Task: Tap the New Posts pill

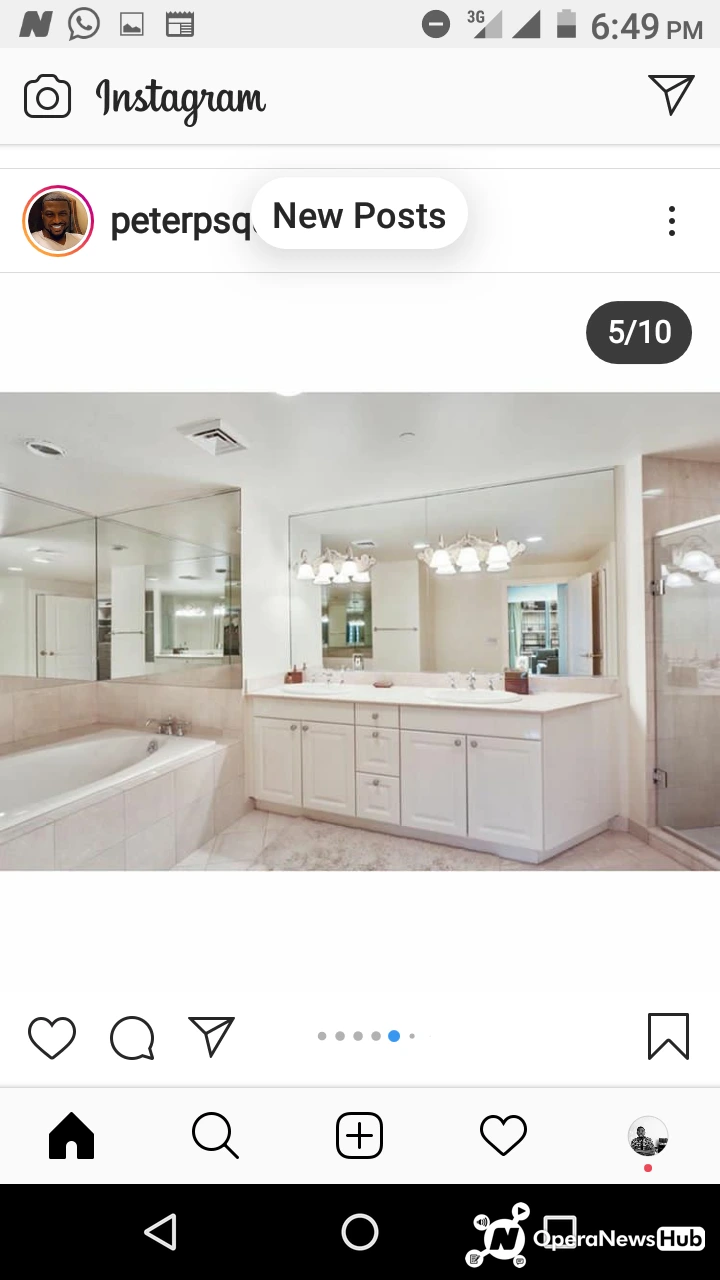Action: tap(359, 214)
